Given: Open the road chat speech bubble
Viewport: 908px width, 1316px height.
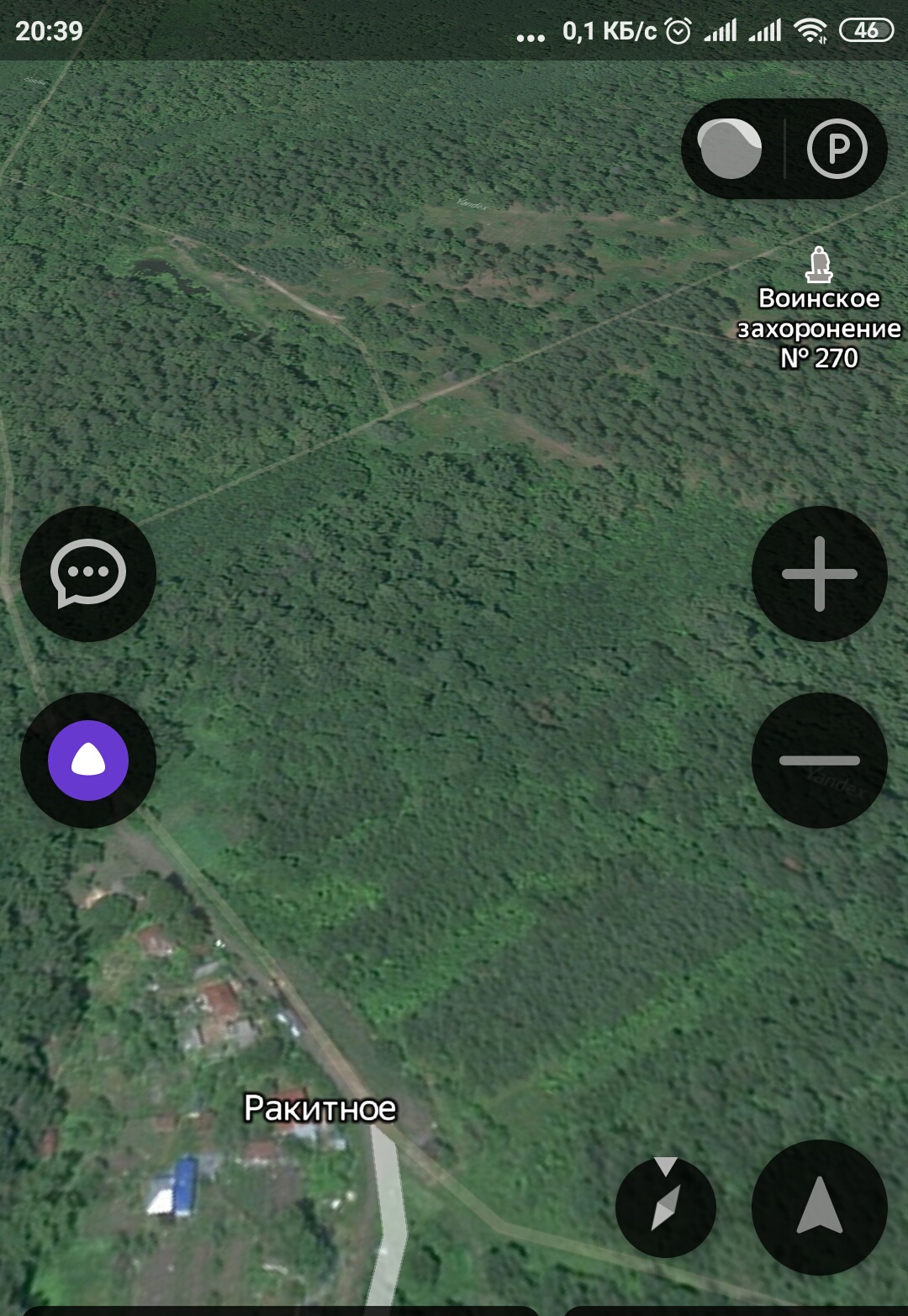Looking at the screenshot, I should click(x=88, y=574).
